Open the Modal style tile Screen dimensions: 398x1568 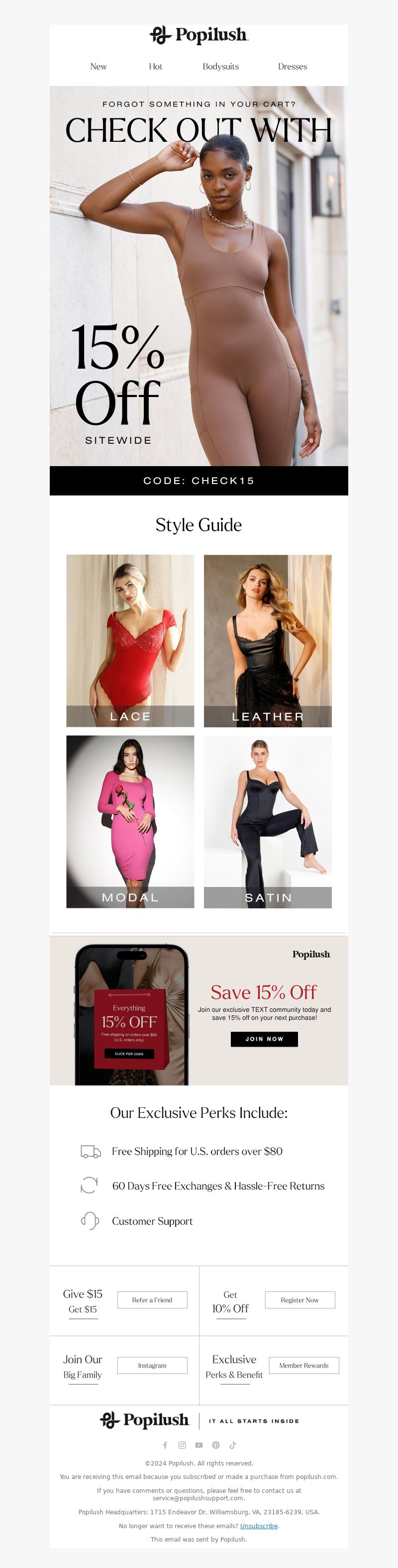tap(130, 822)
